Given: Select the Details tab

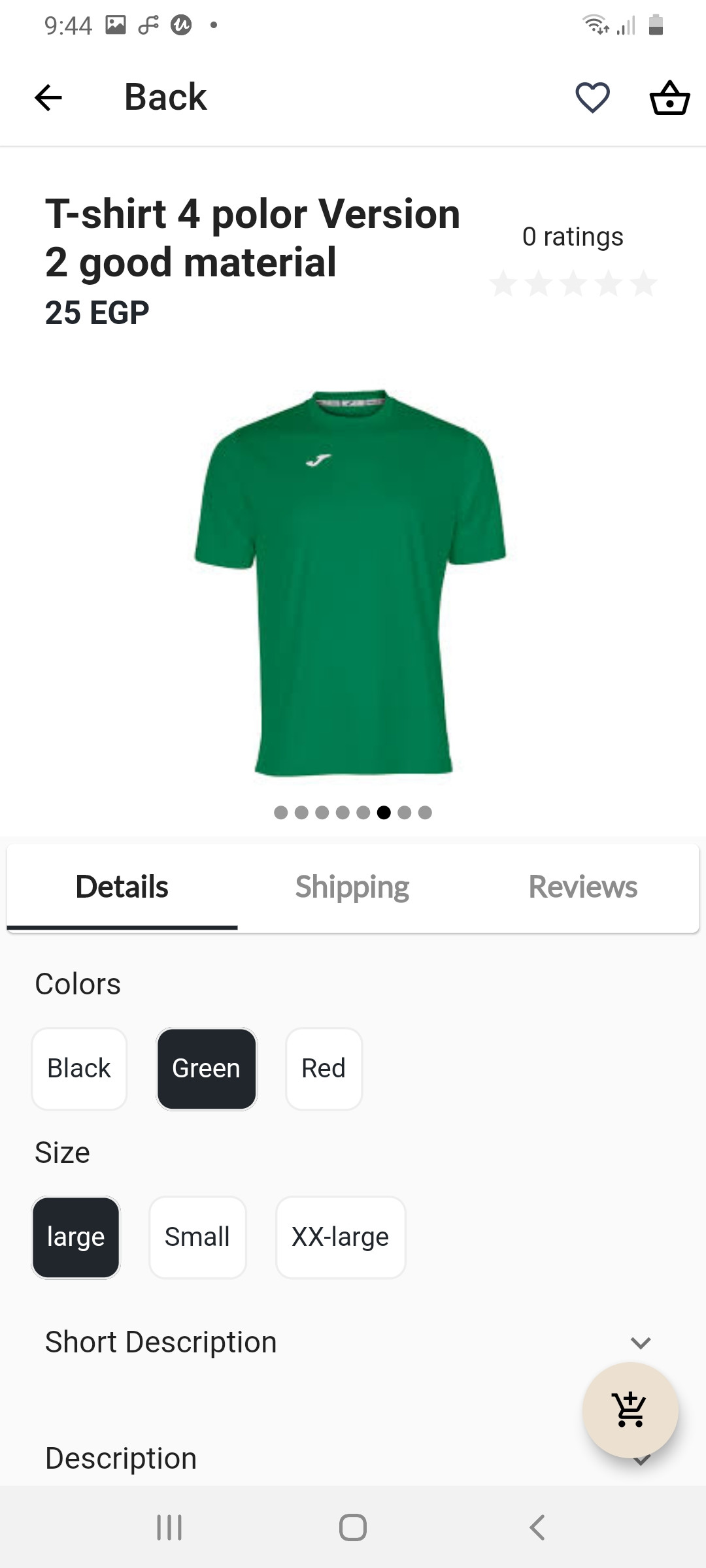Looking at the screenshot, I should (x=122, y=887).
